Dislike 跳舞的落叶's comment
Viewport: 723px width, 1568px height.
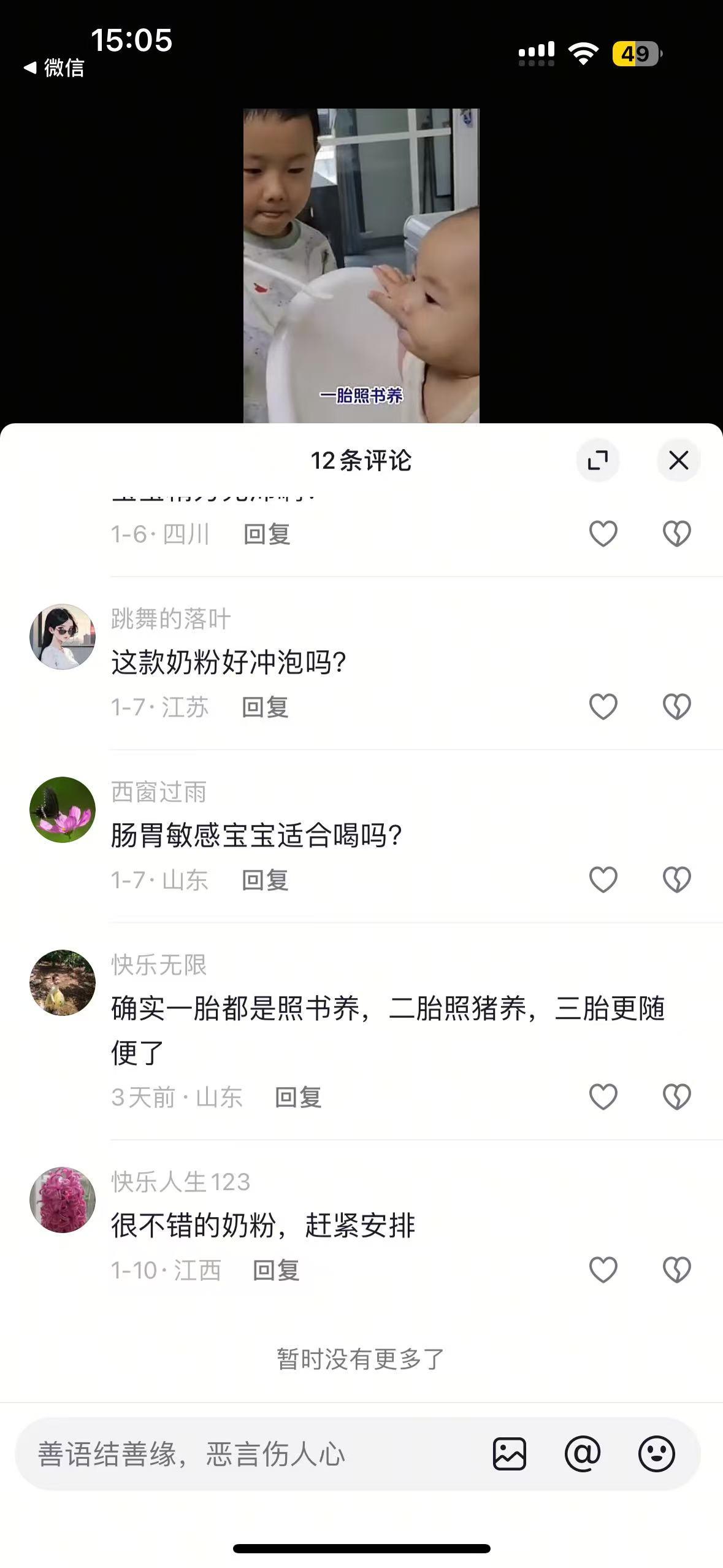[677, 707]
